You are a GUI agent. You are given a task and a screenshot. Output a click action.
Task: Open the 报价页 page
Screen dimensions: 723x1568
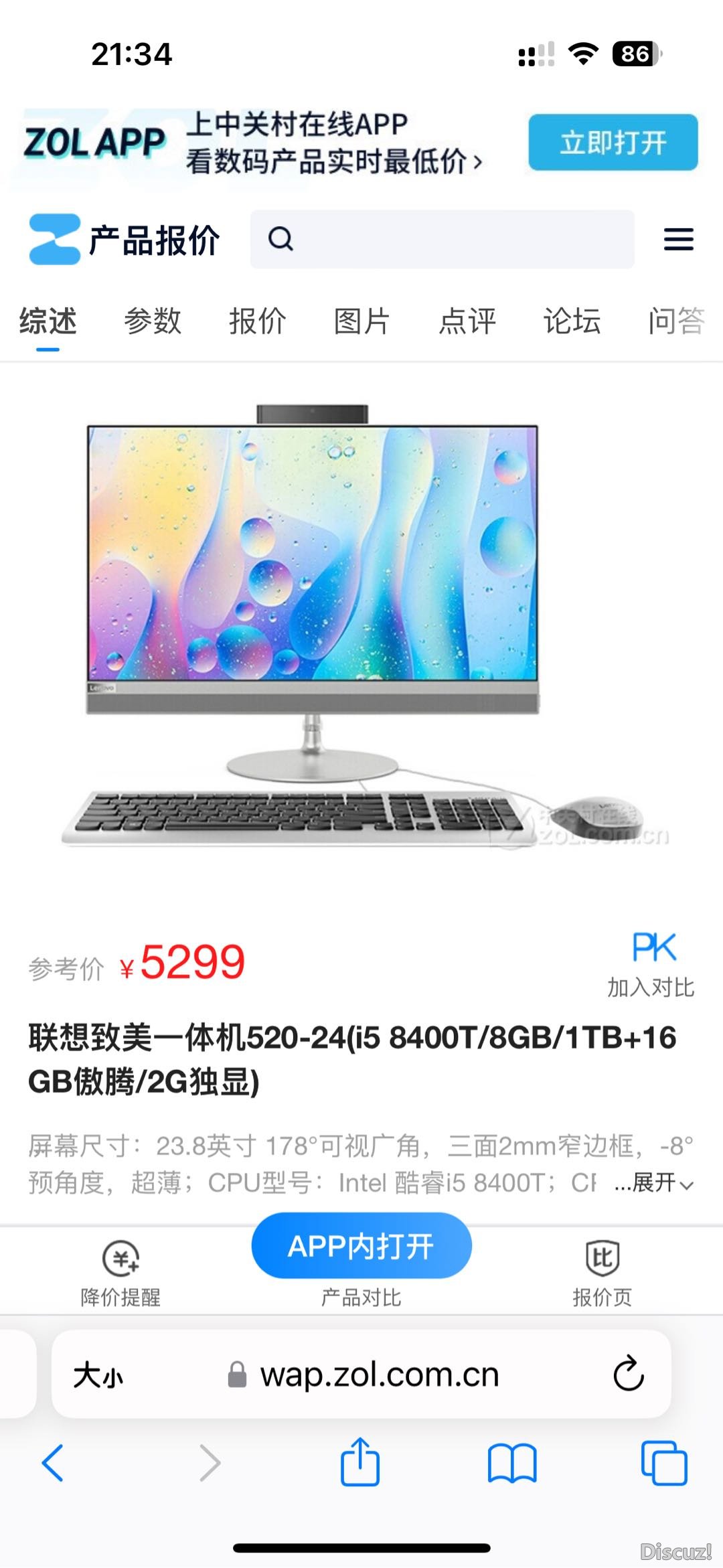pos(602,1272)
